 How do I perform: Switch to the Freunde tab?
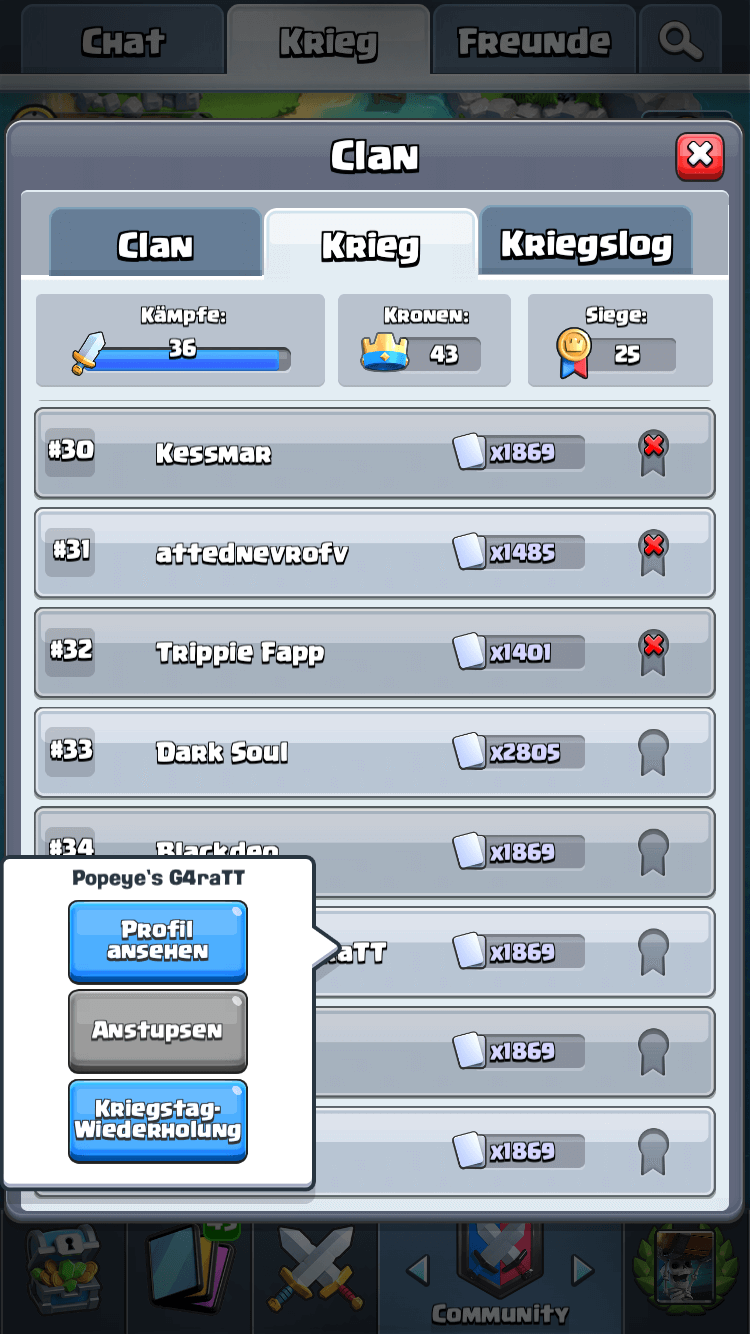pos(533,42)
